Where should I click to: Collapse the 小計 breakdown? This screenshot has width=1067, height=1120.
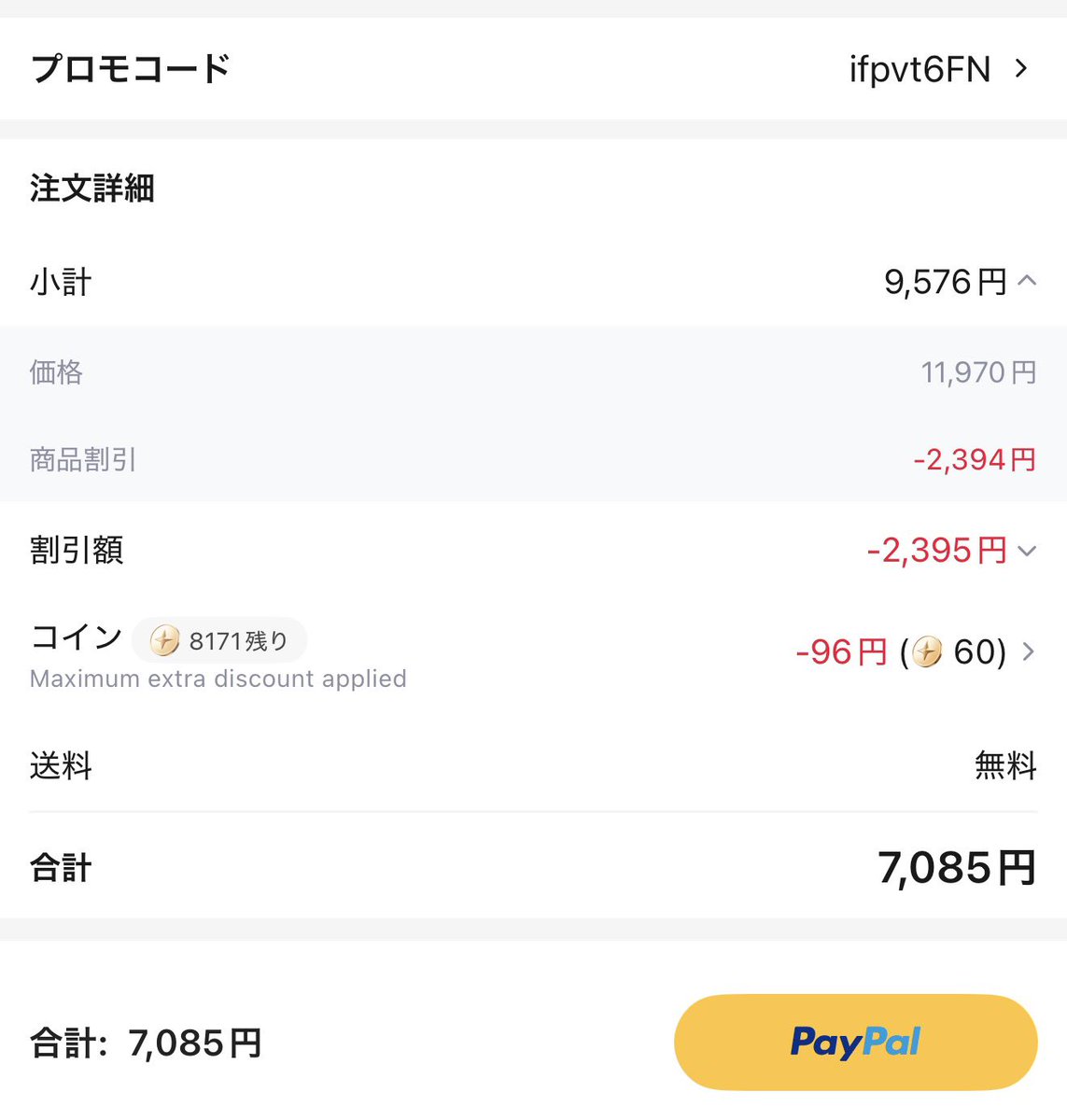[1027, 281]
